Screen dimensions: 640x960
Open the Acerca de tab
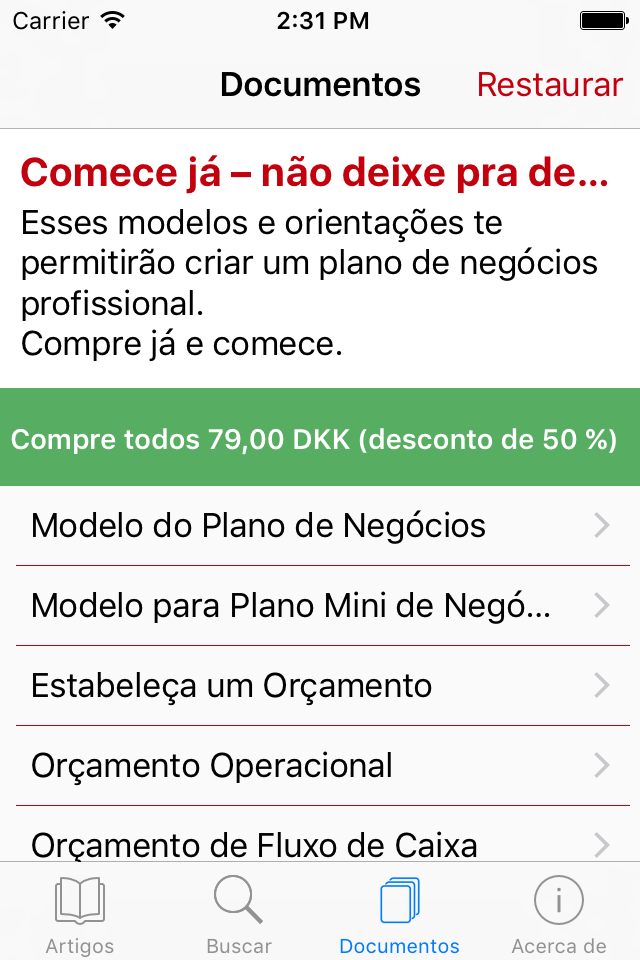559,914
